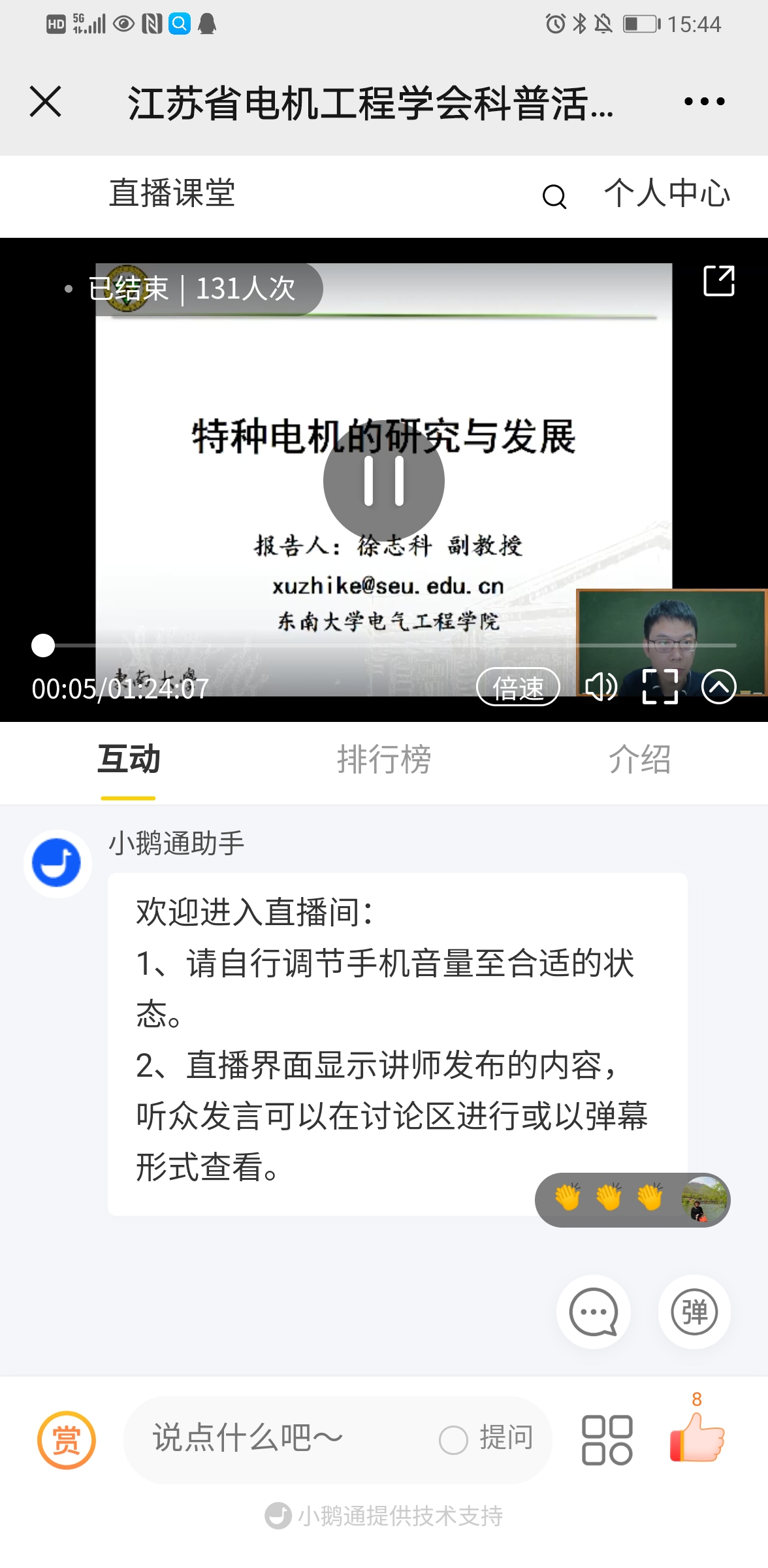Toggle the 弹 danmaku button
This screenshot has height=1568, width=768.
click(694, 1312)
